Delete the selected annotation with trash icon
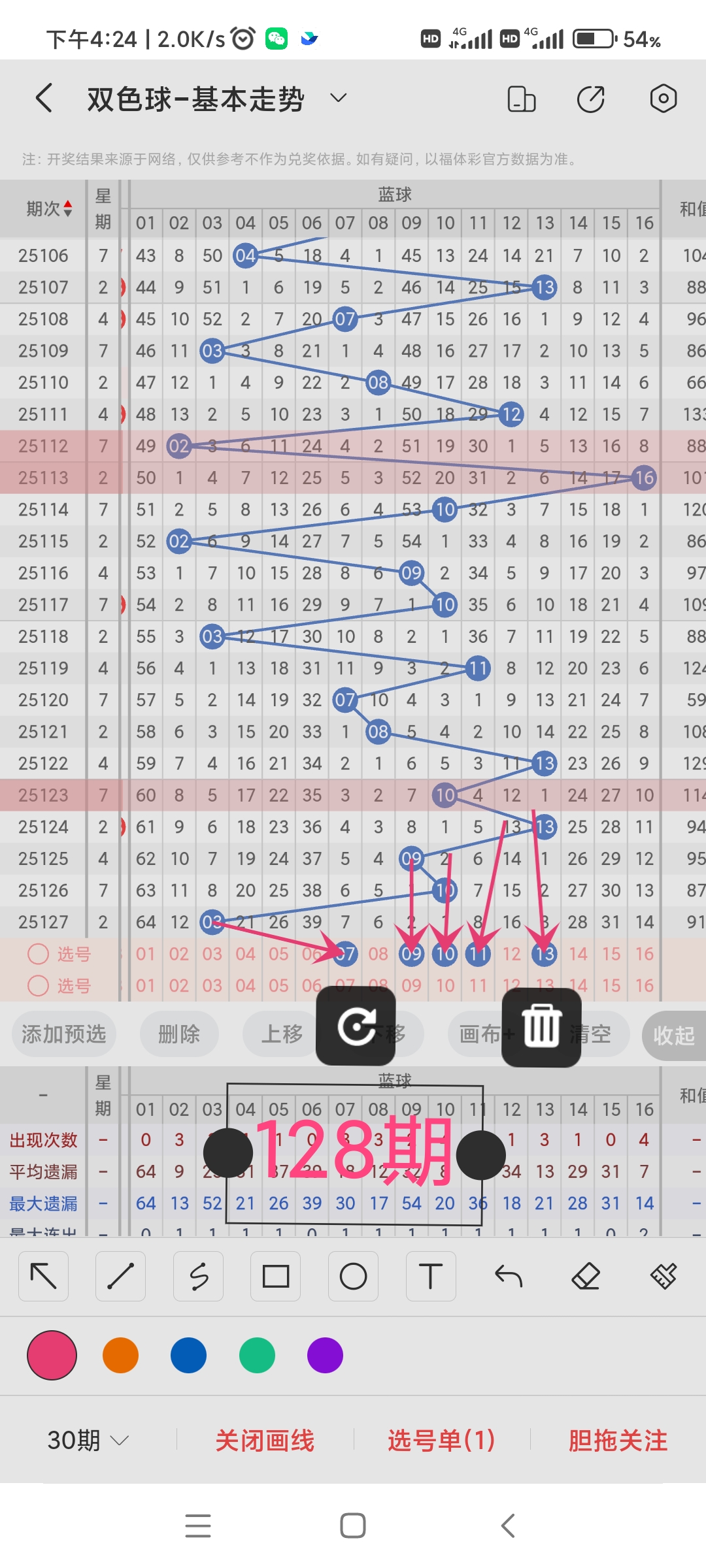This screenshot has width=706, height=1568. (541, 1027)
